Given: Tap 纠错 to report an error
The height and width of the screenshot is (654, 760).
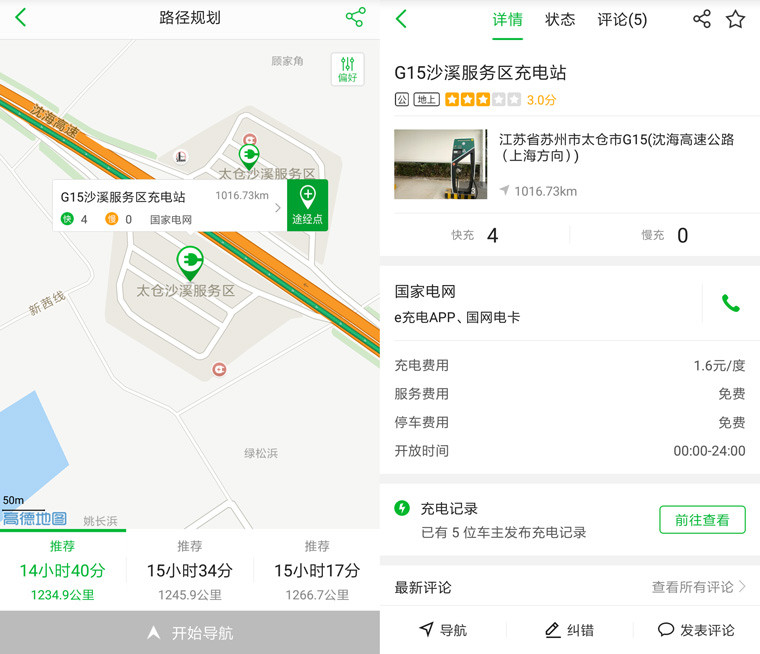Looking at the screenshot, I should [569, 630].
